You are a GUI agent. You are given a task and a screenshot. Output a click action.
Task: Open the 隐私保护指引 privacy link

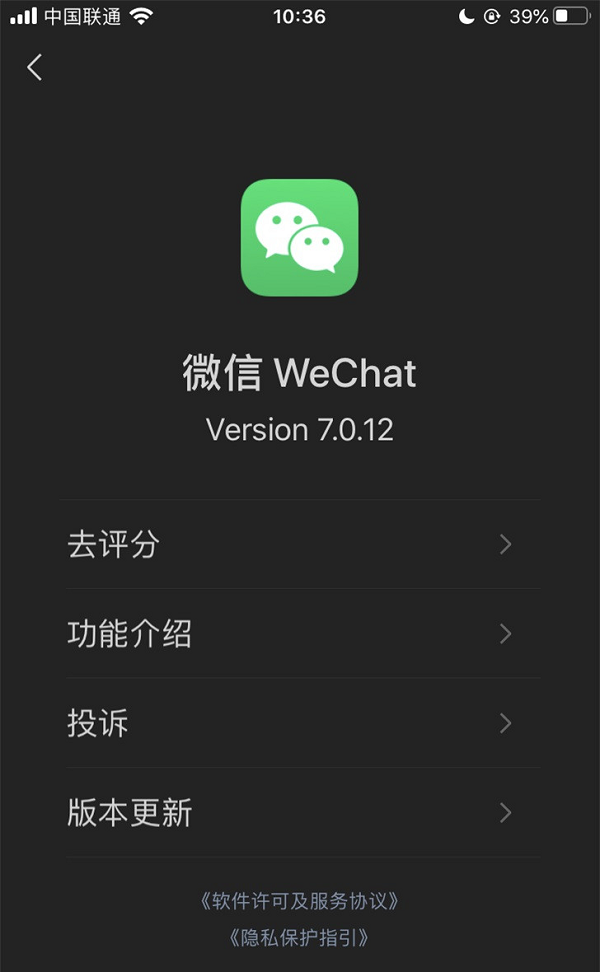[x=300, y=938]
